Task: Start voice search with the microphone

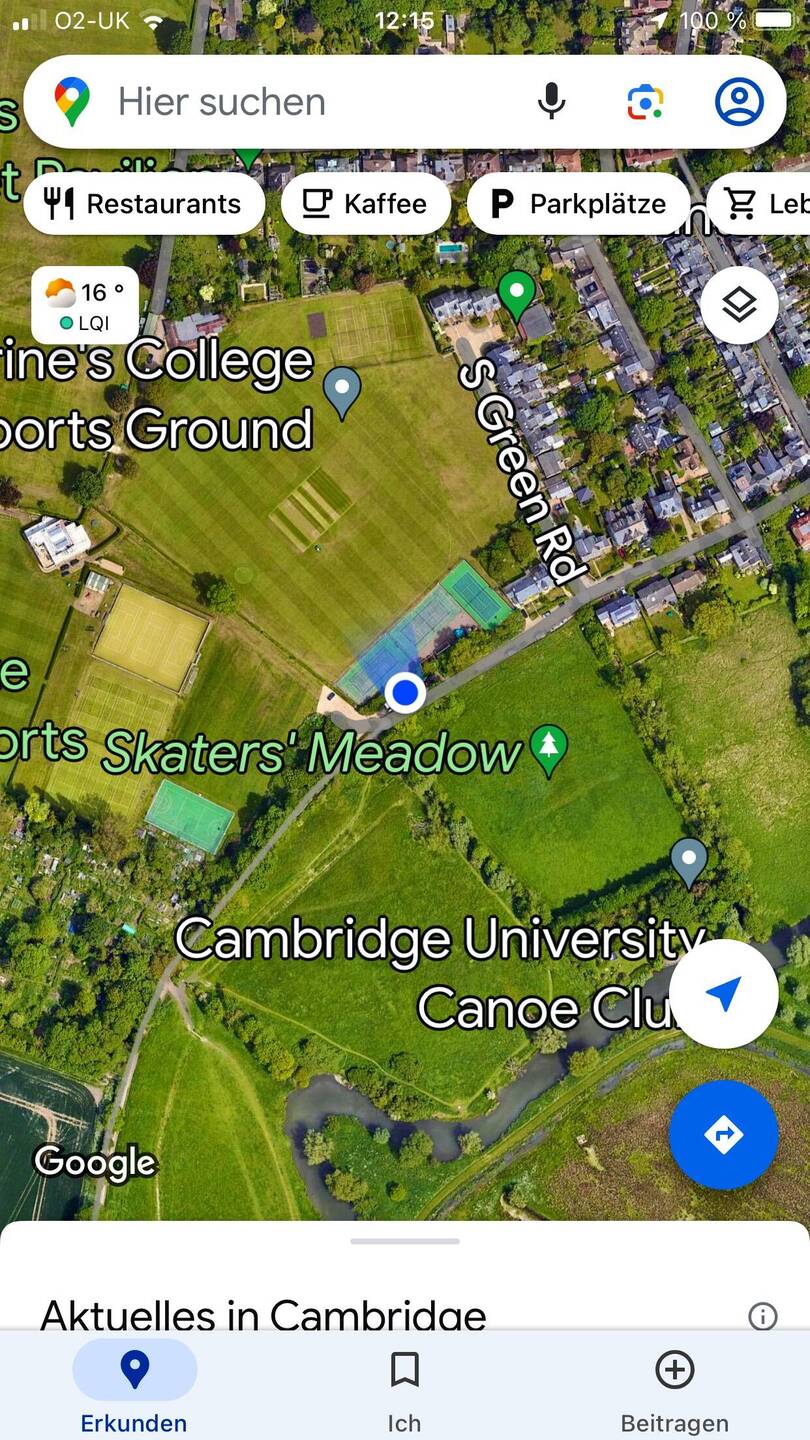Action: pos(551,102)
